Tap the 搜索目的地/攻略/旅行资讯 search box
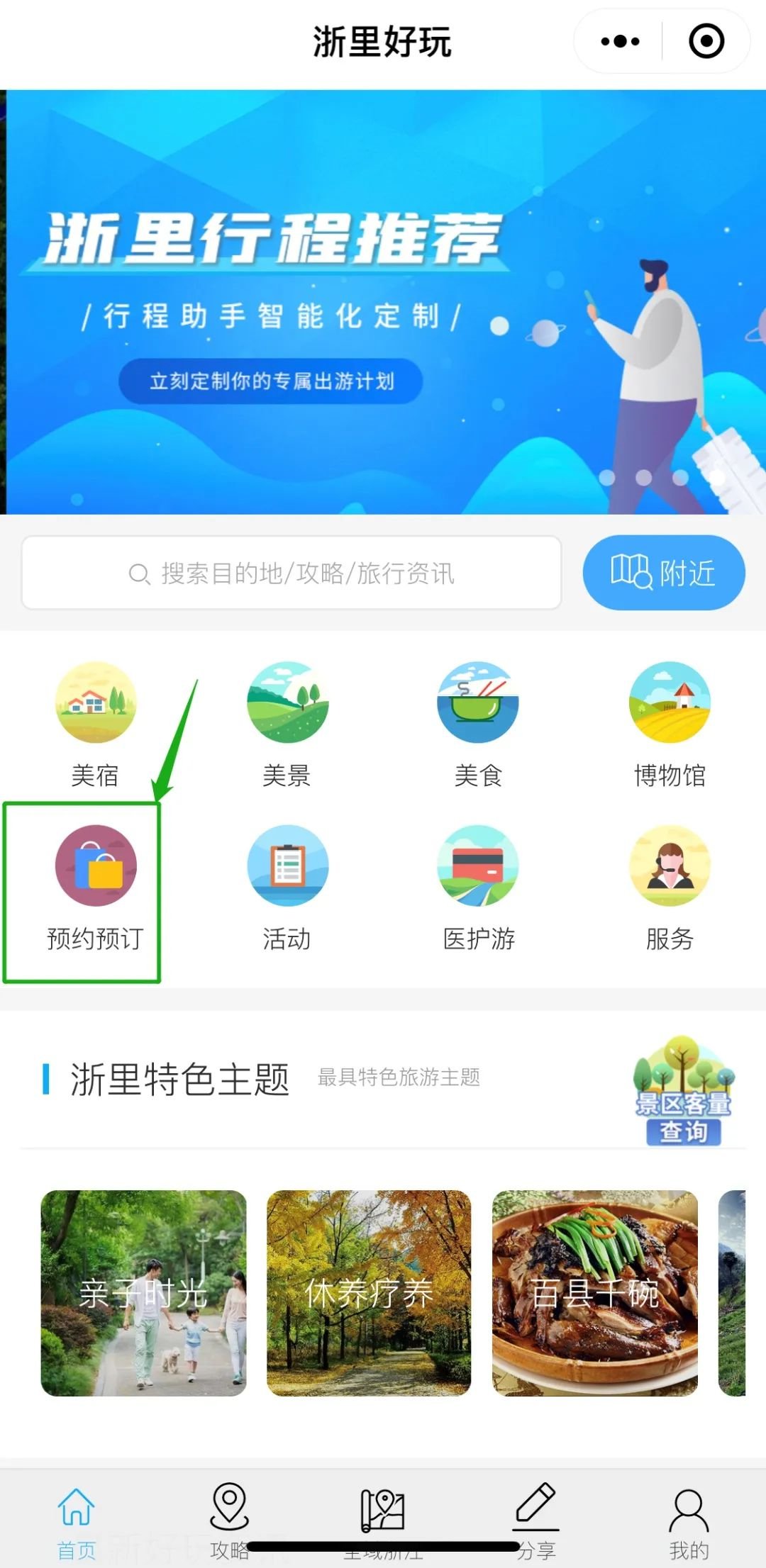Viewport: 766px width, 1568px height. (292, 573)
